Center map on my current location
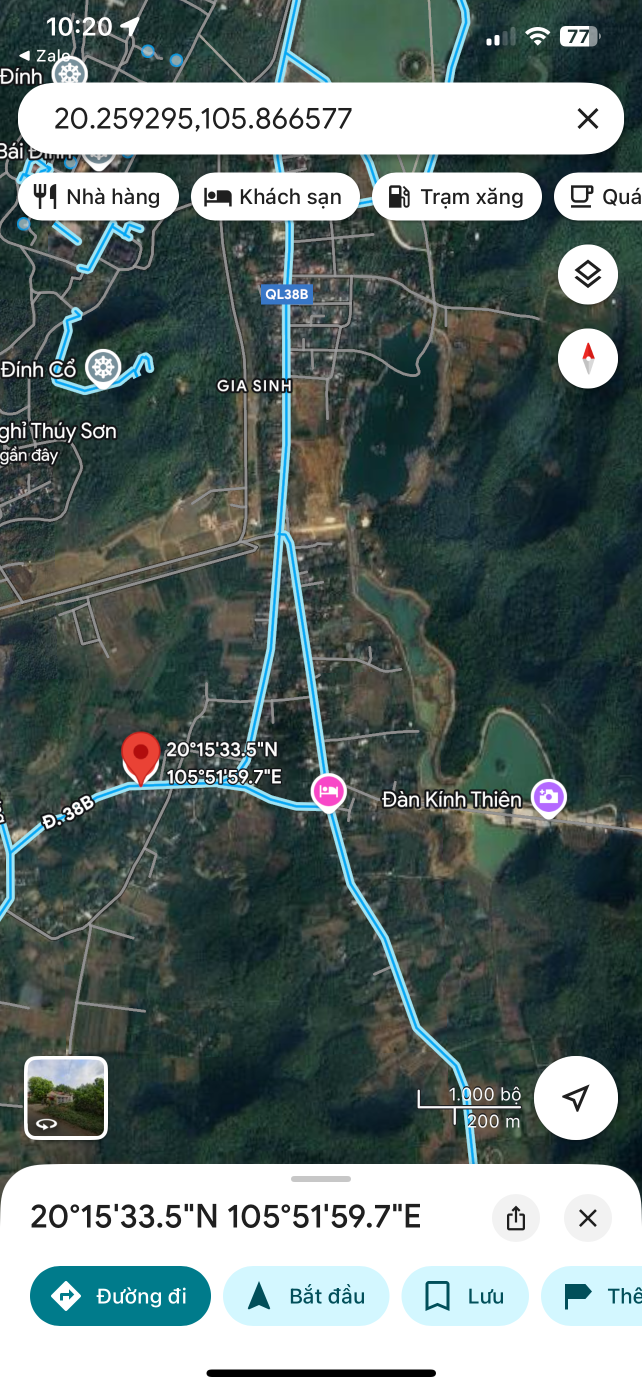The image size is (642, 1389). coord(575,1098)
